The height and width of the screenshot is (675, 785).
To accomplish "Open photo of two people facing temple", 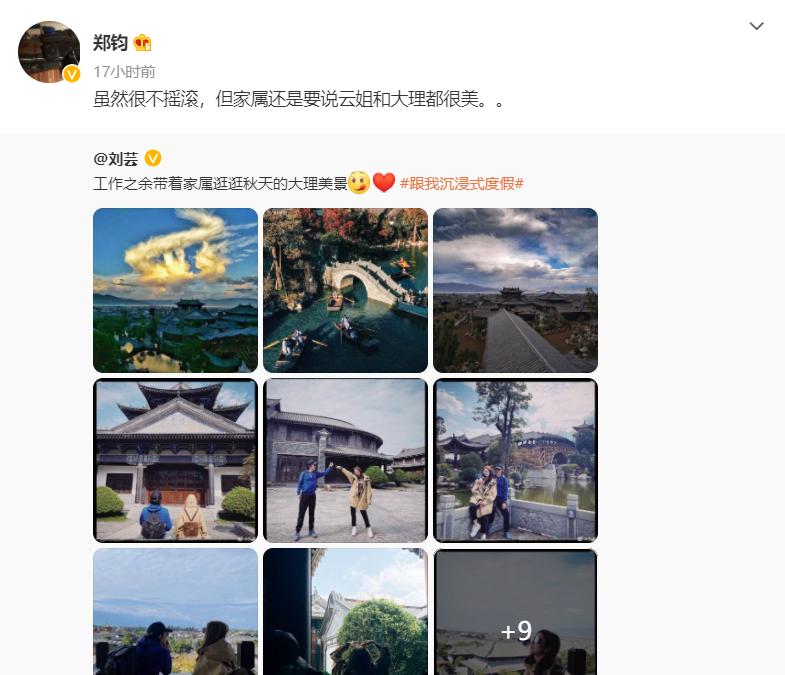I will 175,460.
